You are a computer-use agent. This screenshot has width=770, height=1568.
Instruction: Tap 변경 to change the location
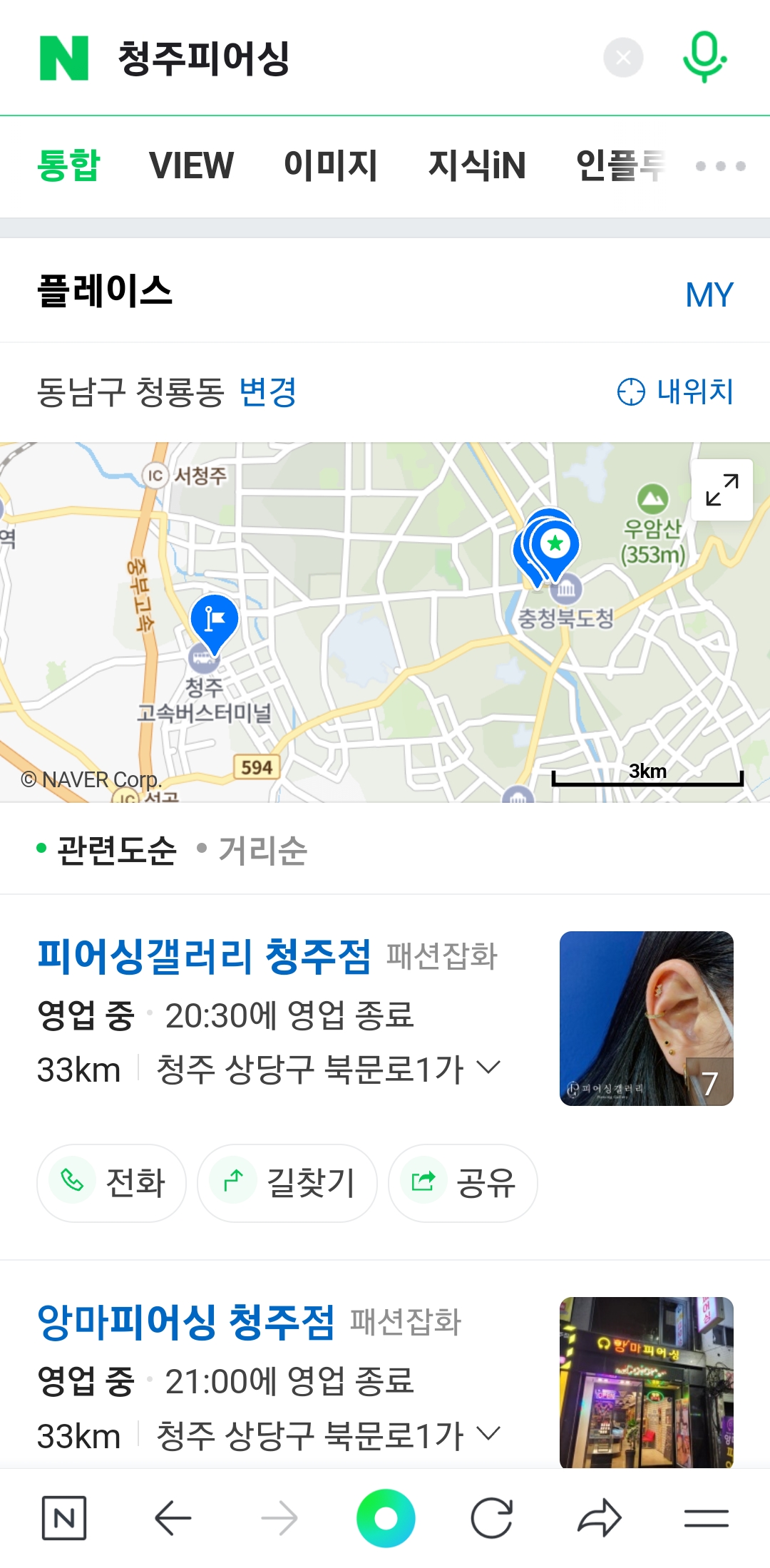tap(267, 392)
